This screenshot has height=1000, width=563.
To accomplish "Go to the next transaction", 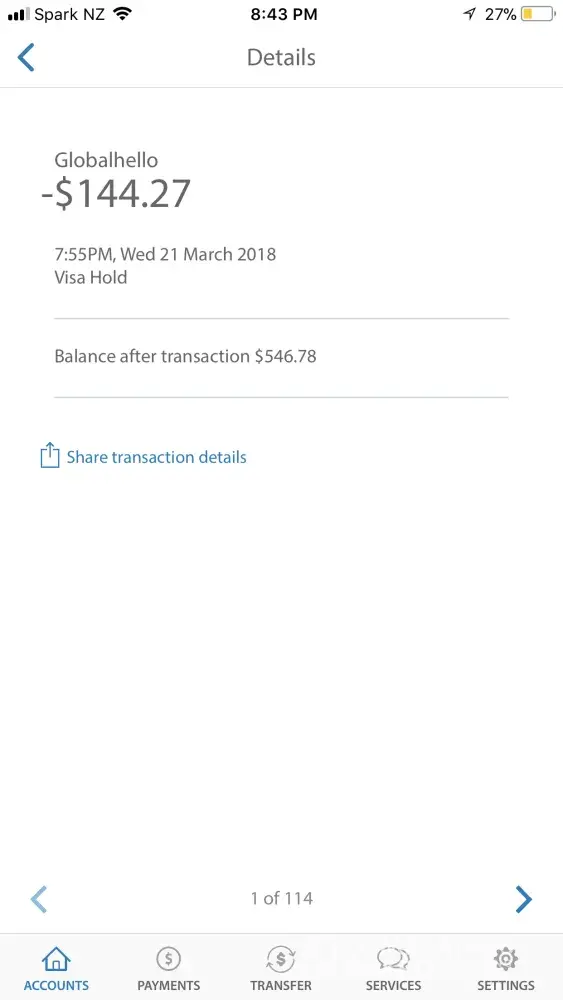I will (x=523, y=899).
